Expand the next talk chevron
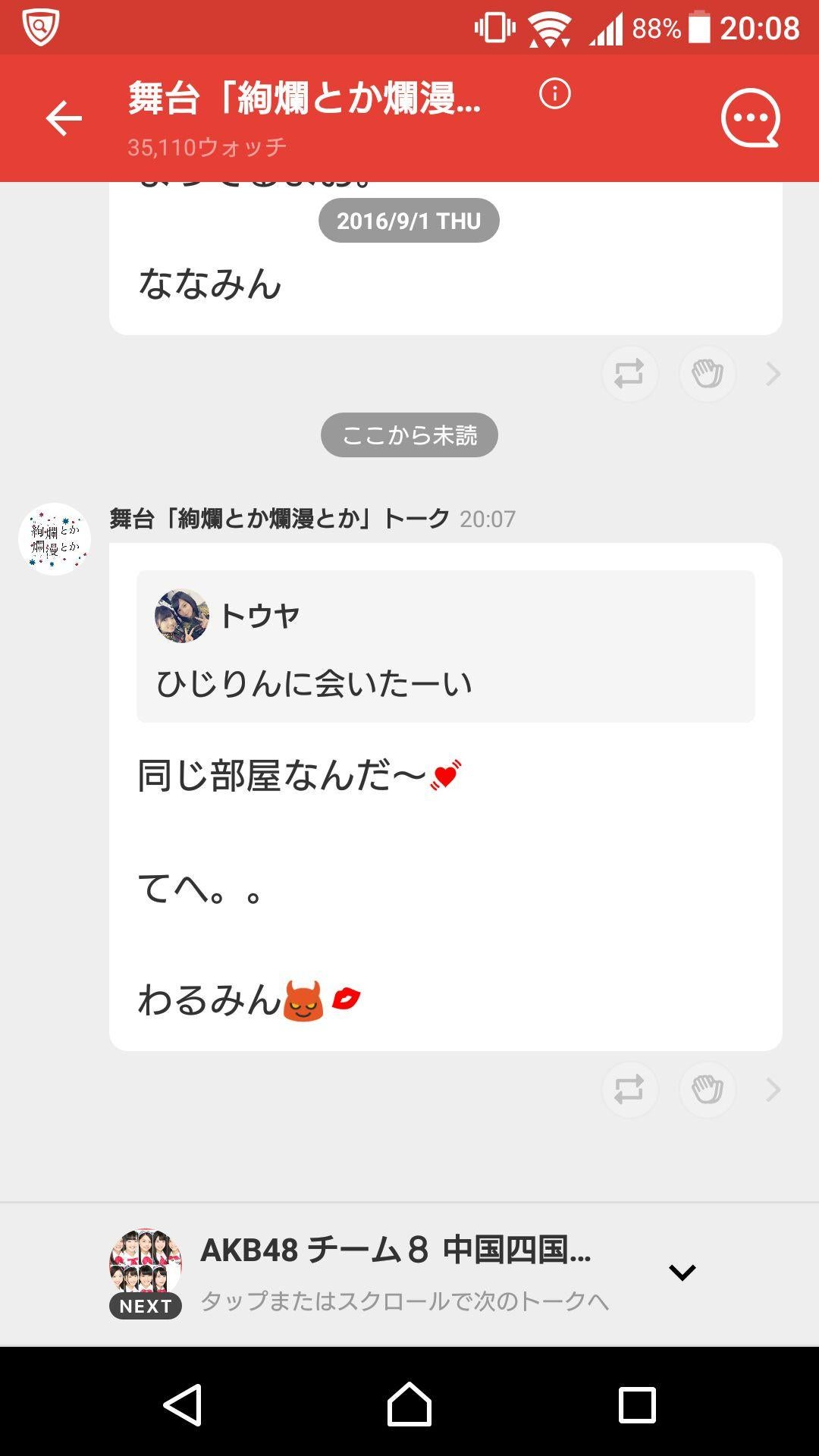This screenshot has width=819, height=1456. 682,1272
